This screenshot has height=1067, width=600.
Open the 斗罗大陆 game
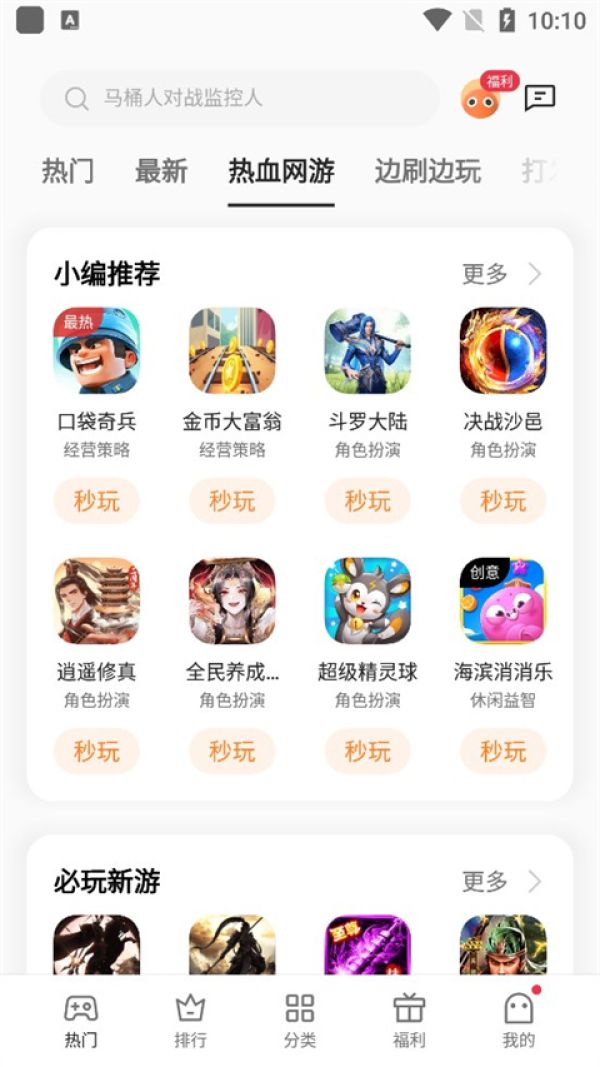pos(368,351)
